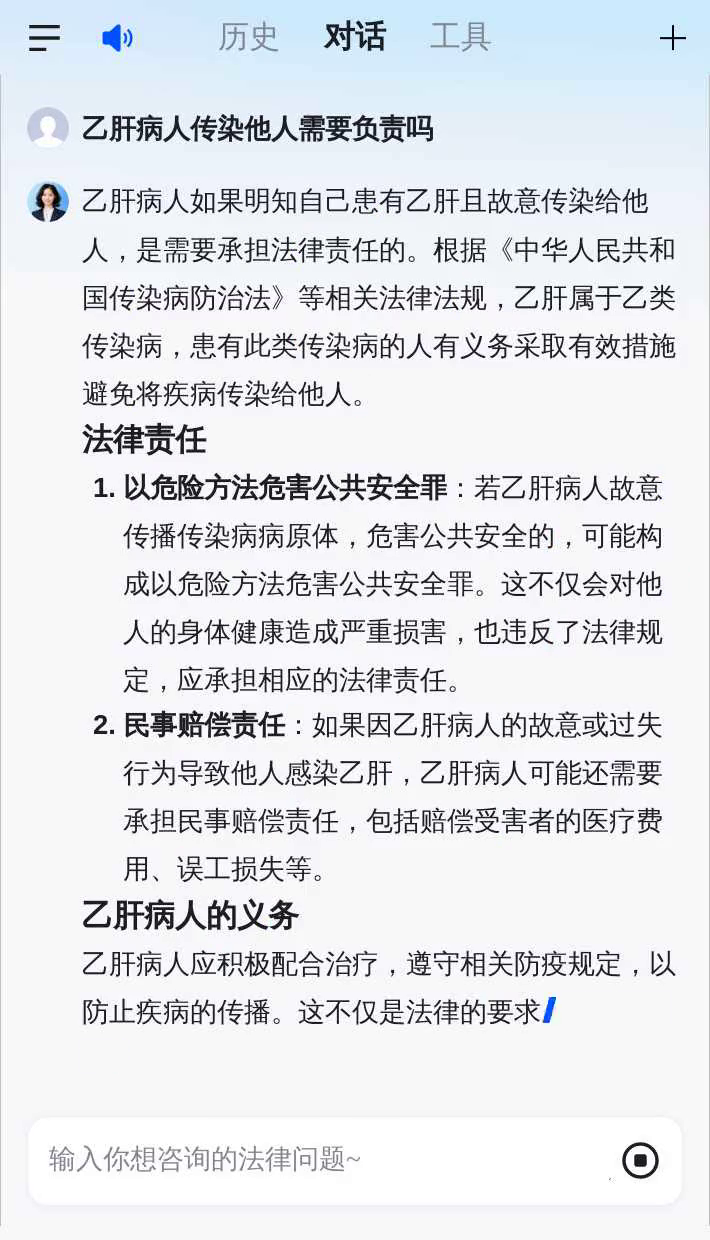Start a new chat with plus icon
Screen dimensions: 710x1240
[673, 38]
